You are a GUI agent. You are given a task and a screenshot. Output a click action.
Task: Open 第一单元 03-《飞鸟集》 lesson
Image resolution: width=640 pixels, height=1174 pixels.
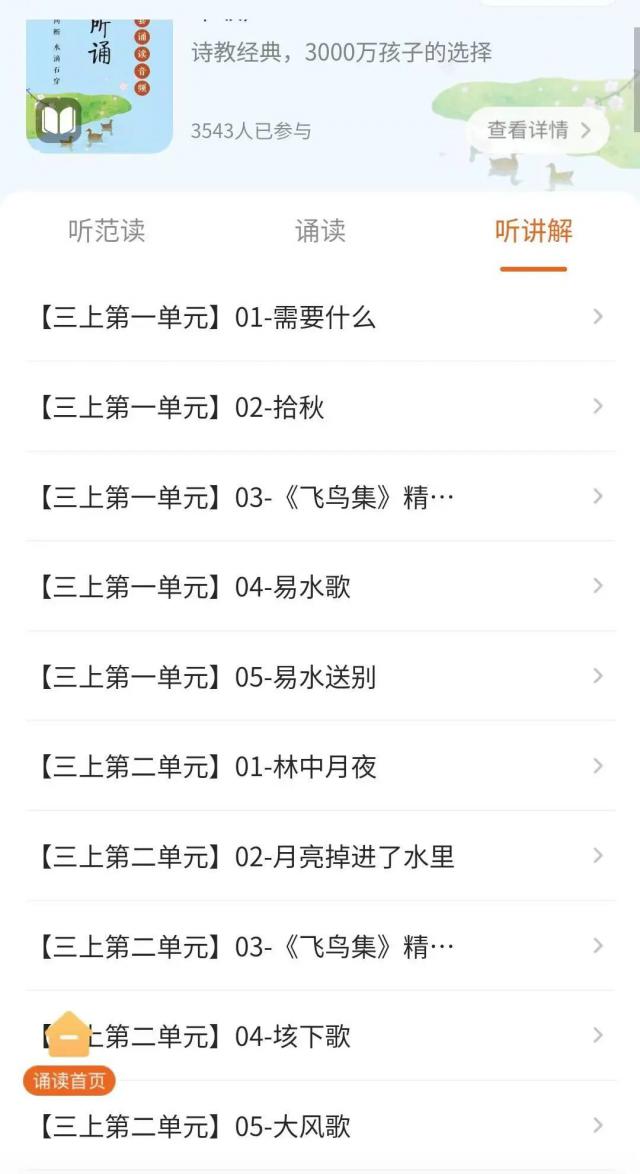click(320, 497)
